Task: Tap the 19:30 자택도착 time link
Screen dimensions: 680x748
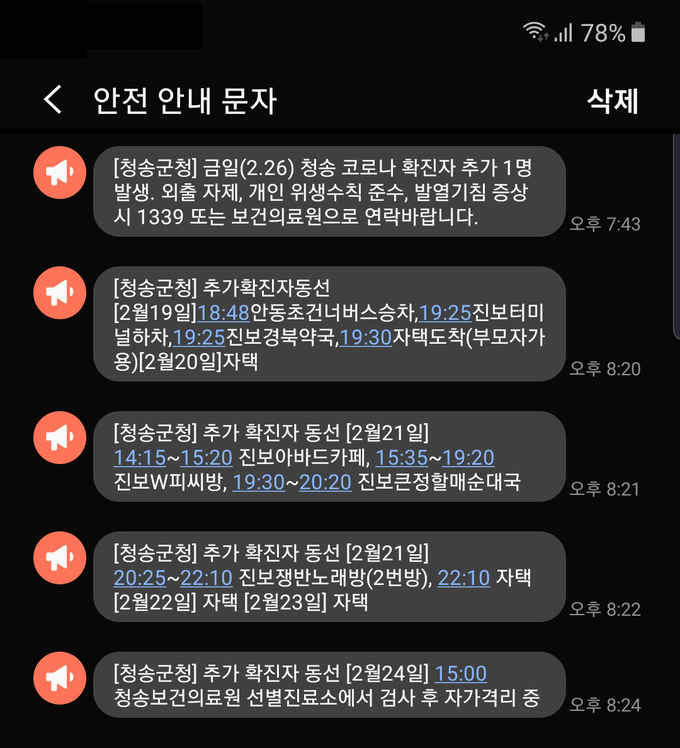Action: coord(365,337)
